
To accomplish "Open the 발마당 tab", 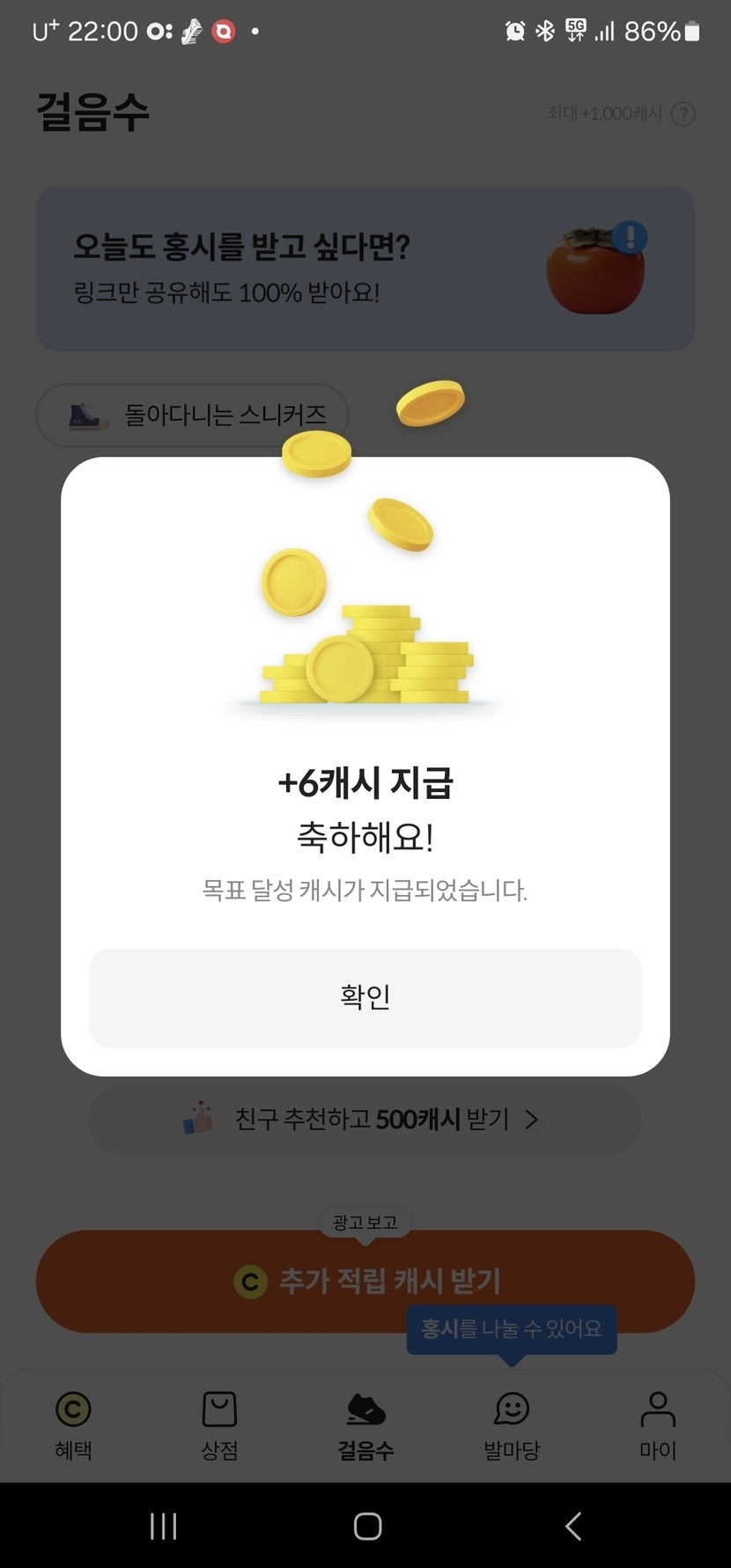I will pyautogui.click(x=512, y=1425).
